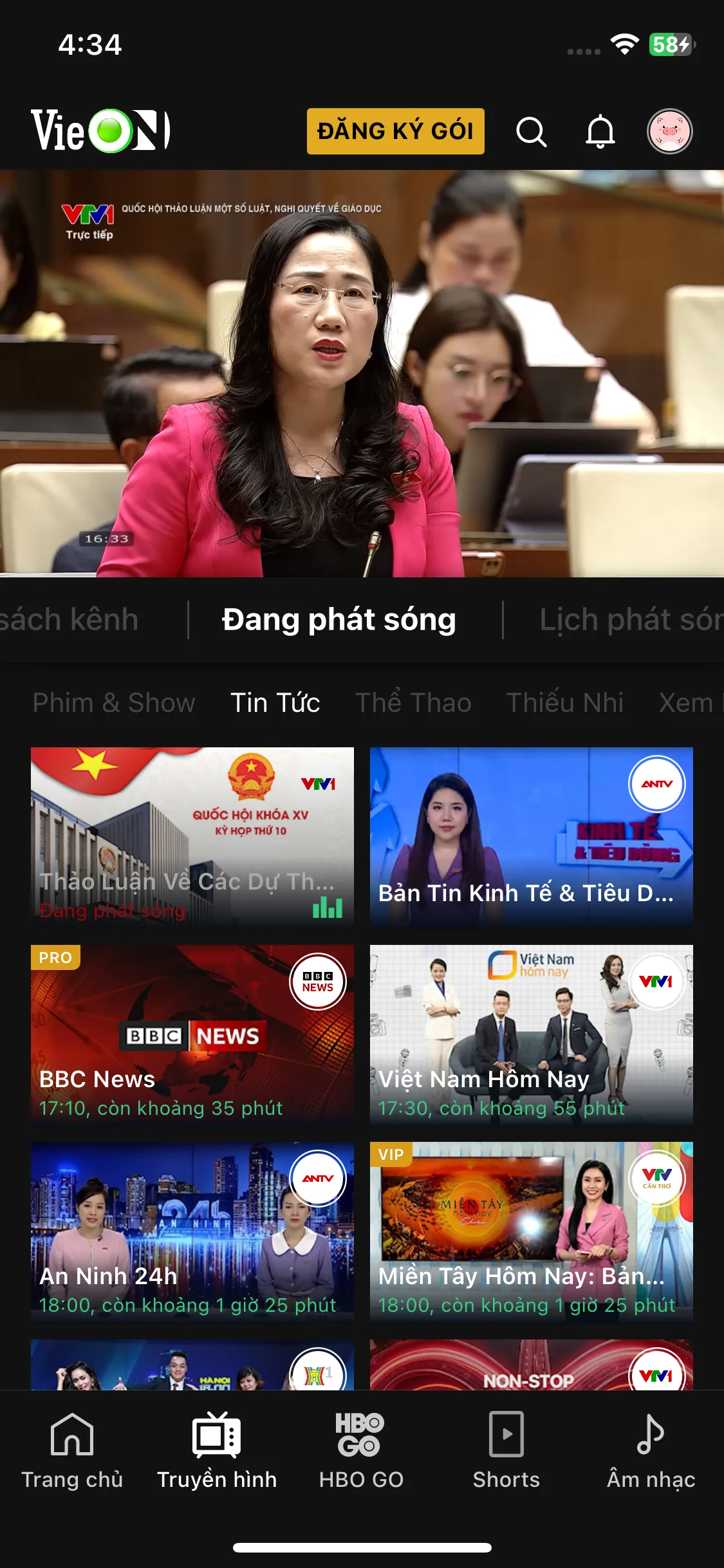Select the Thiếu Nhi category
This screenshot has height=1568, width=724.
564,703
